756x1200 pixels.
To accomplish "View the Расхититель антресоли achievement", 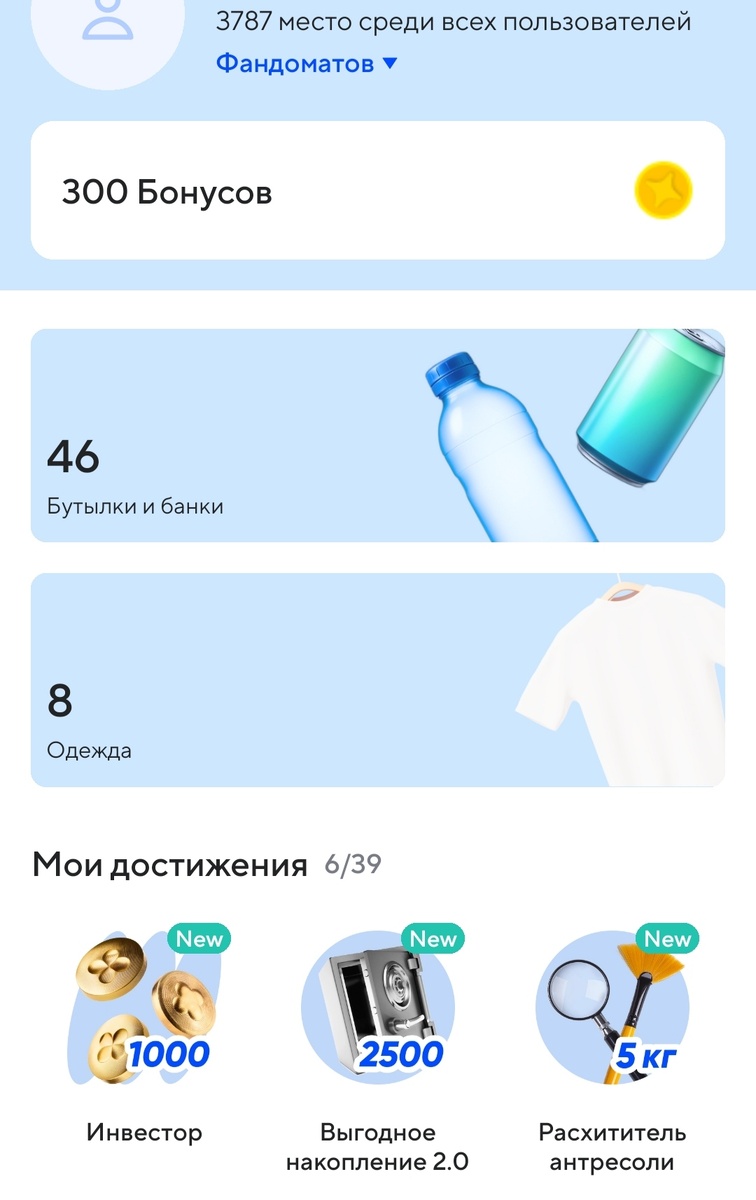I will point(612,1048).
